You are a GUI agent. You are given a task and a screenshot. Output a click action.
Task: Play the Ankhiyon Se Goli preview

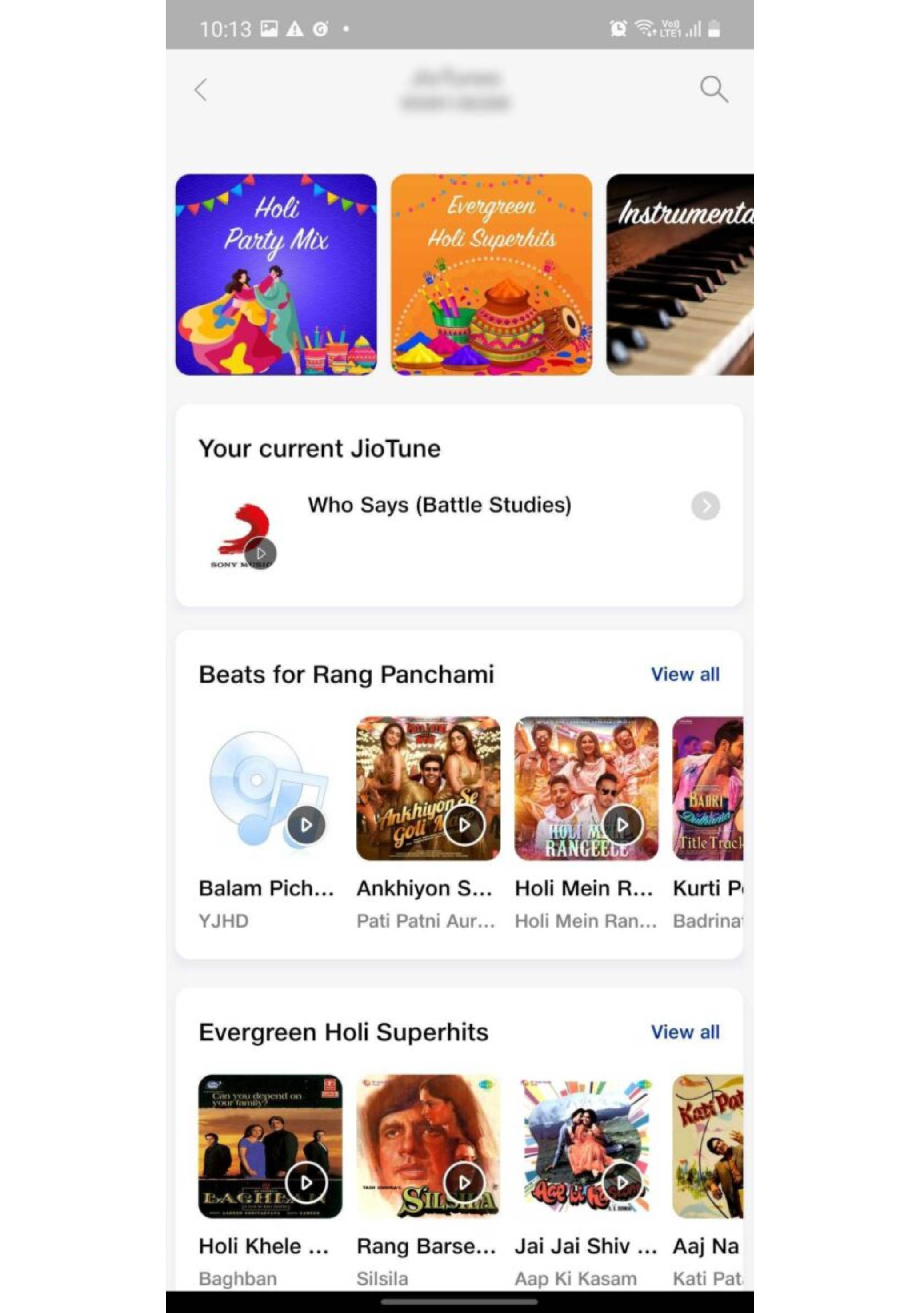[464, 825]
